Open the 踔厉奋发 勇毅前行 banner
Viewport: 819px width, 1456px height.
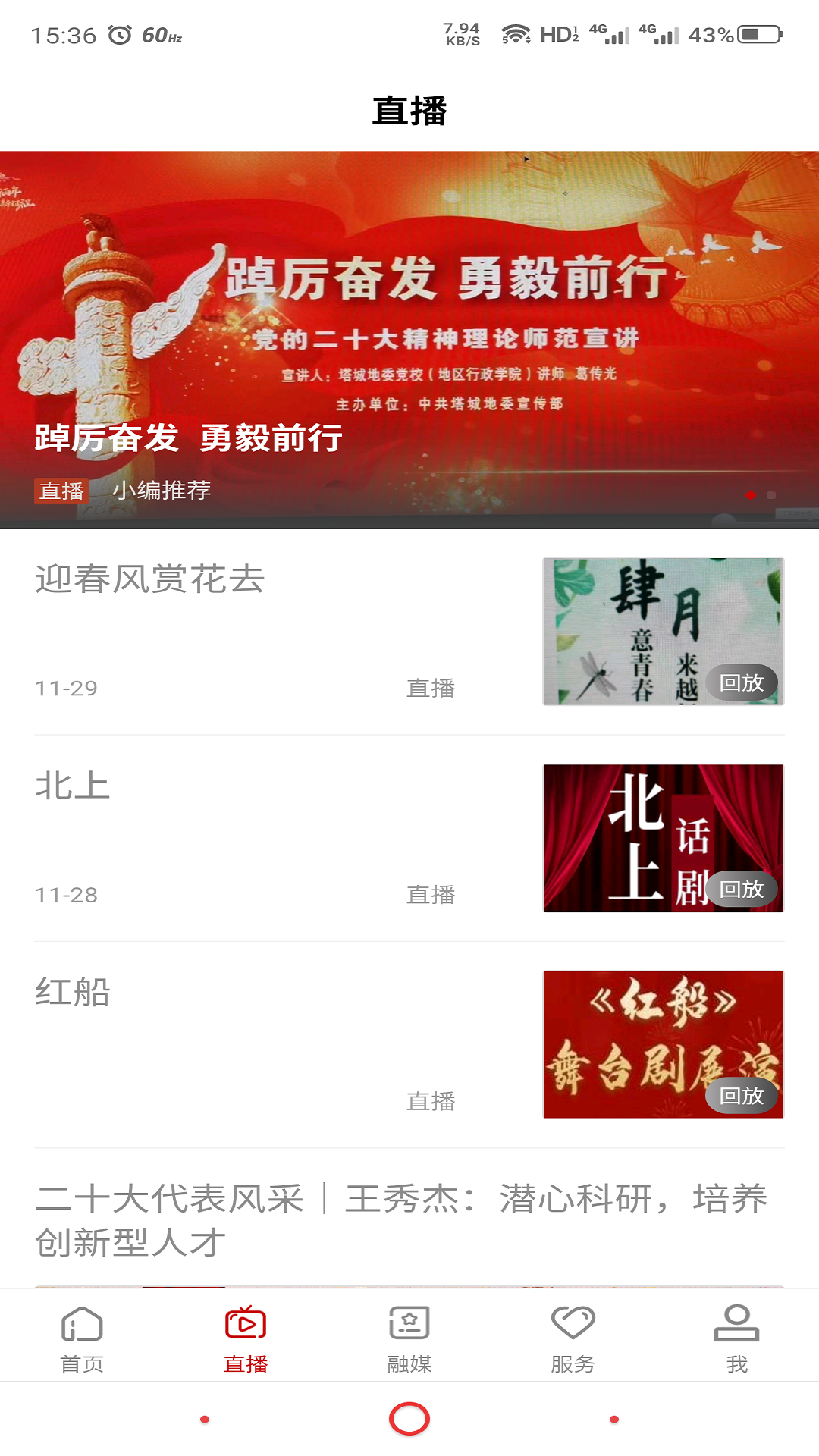pos(409,340)
